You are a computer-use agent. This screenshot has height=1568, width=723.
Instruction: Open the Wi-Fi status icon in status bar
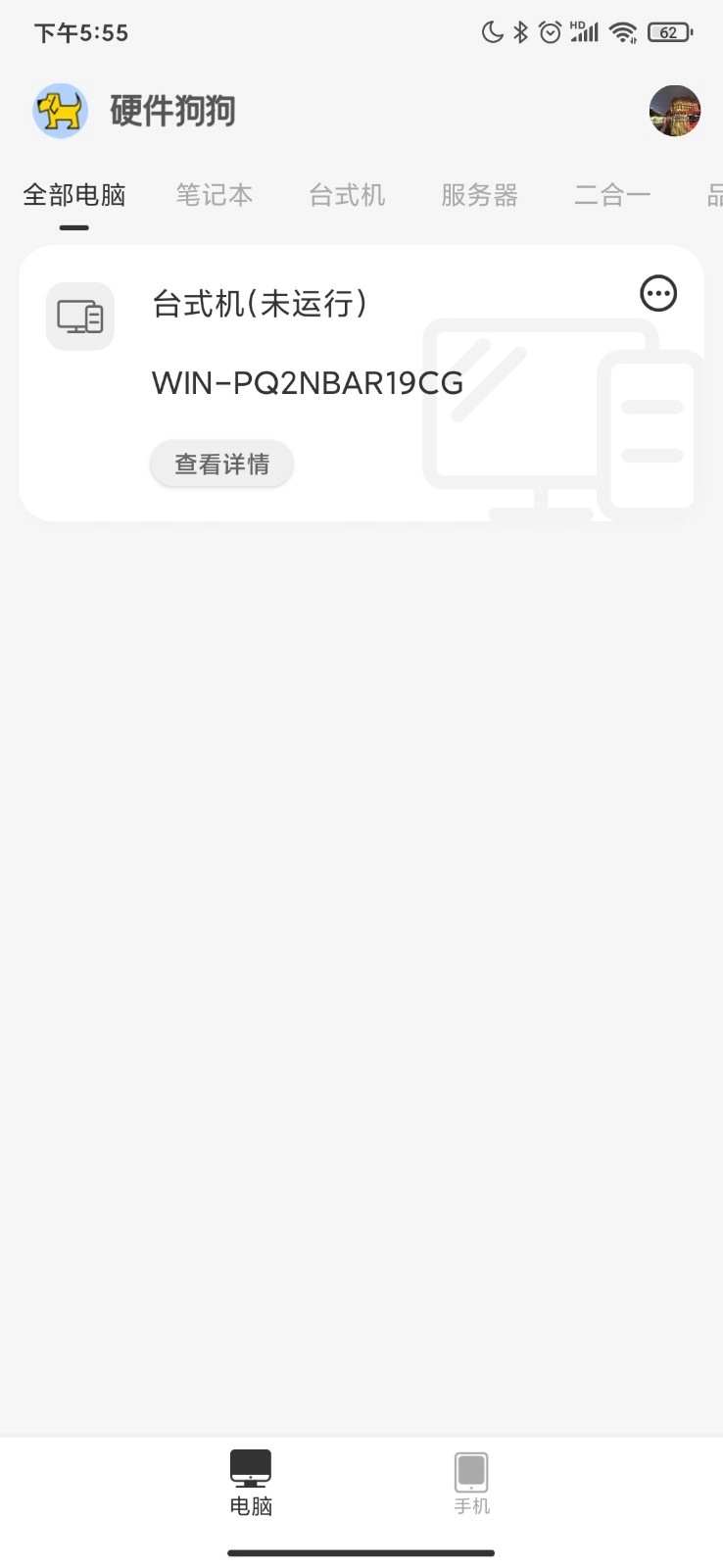pyautogui.click(x=623, y=32)
